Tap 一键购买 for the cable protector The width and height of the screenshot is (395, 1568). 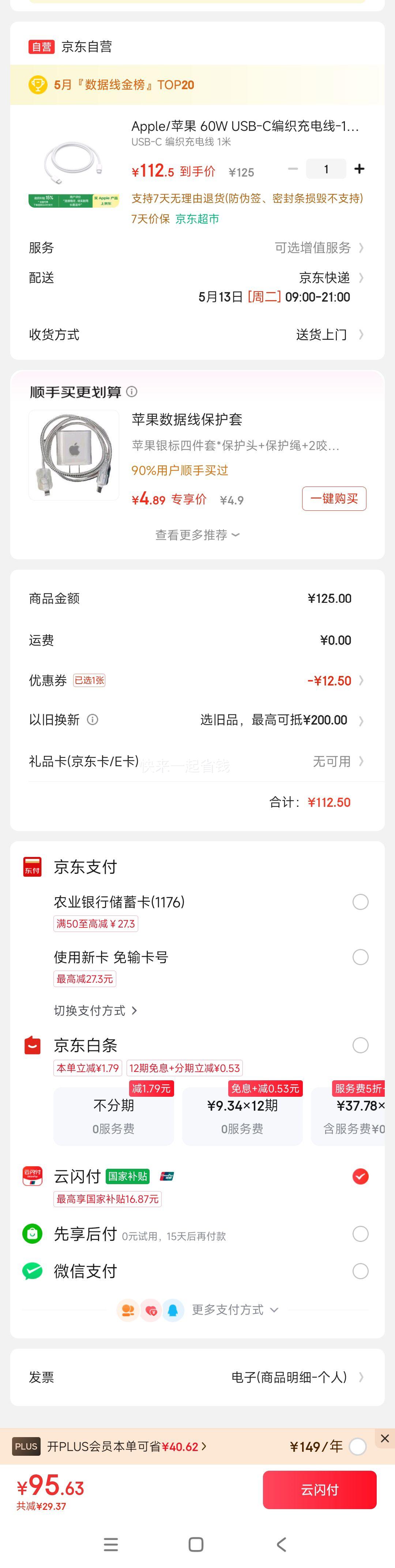click(334, 499)
